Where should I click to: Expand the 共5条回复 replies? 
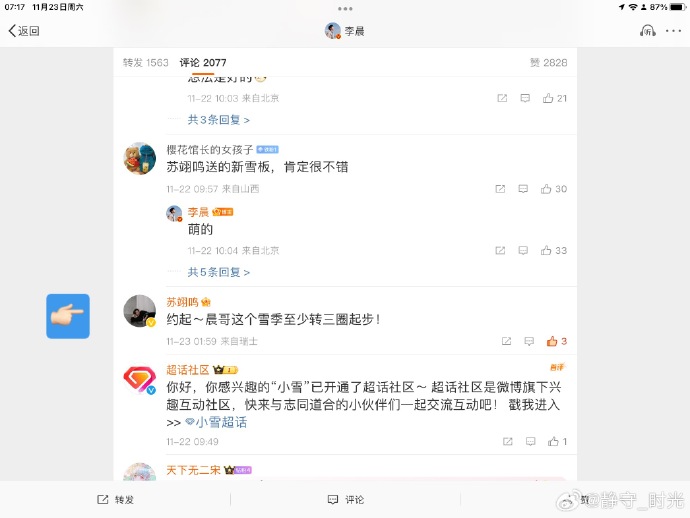[219, 272]
